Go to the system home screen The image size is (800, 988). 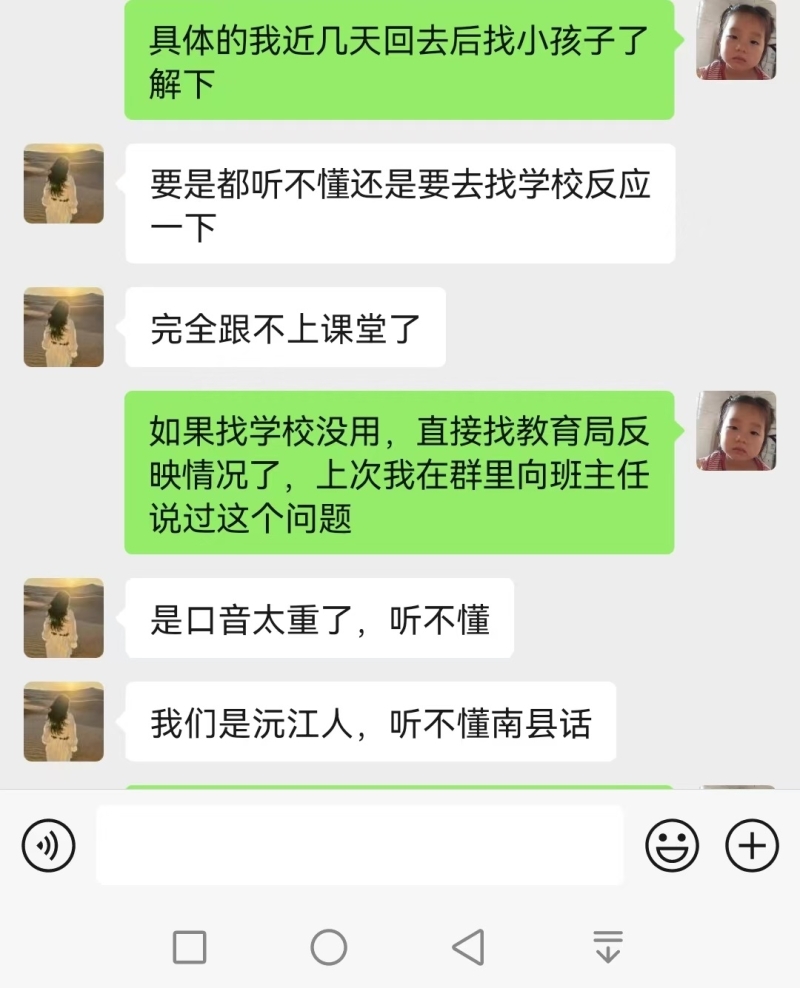click(x=329, y=946)
